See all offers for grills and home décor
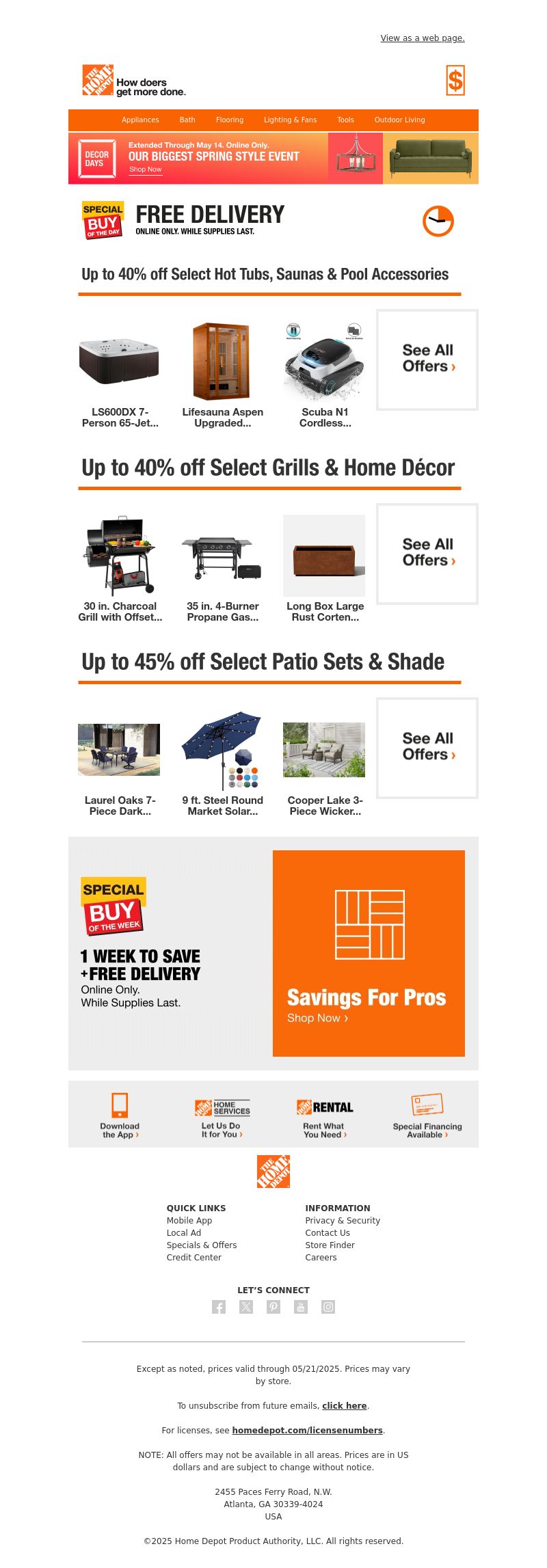This screenshot has height=1568, width=547. point(427,554)
